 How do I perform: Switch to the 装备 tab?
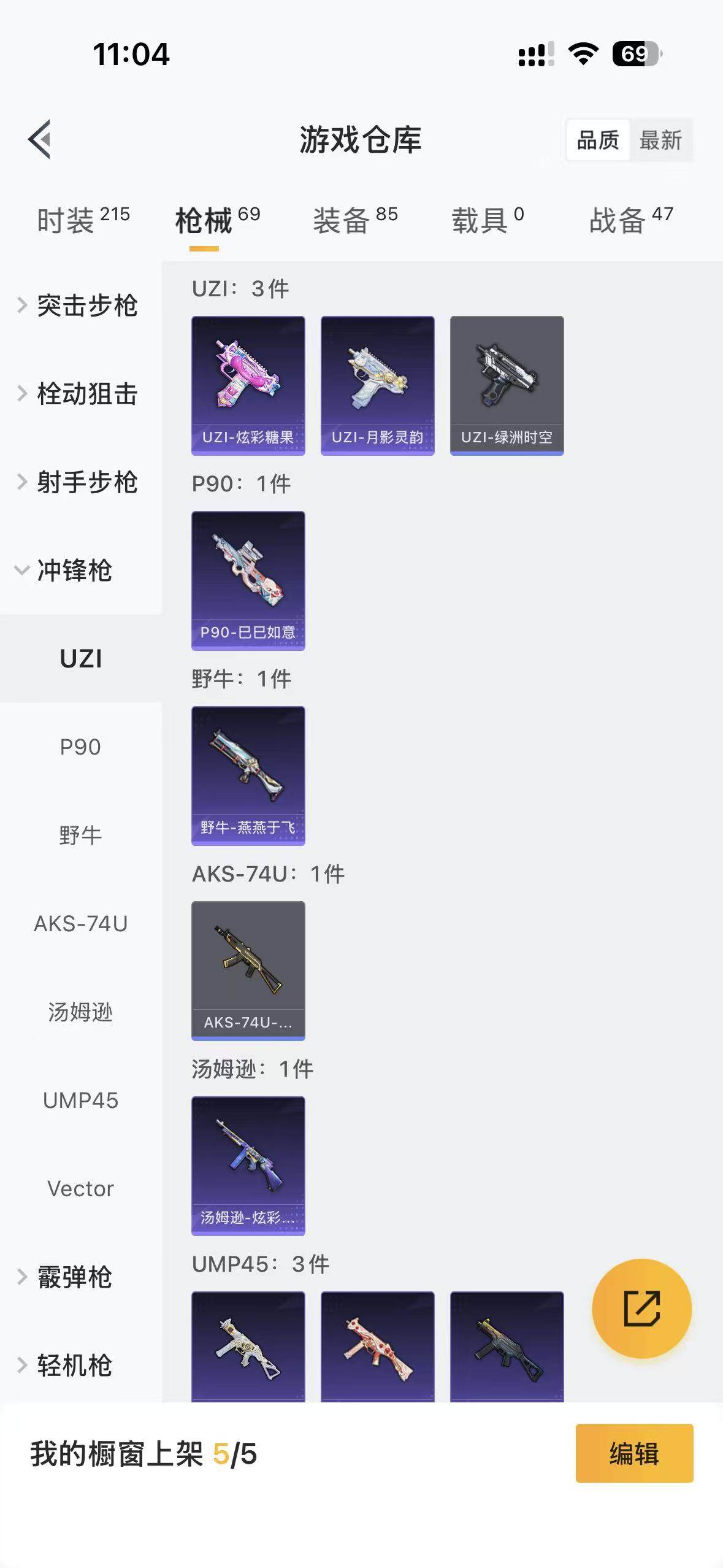pyautogui.click(x=355, y=220)
